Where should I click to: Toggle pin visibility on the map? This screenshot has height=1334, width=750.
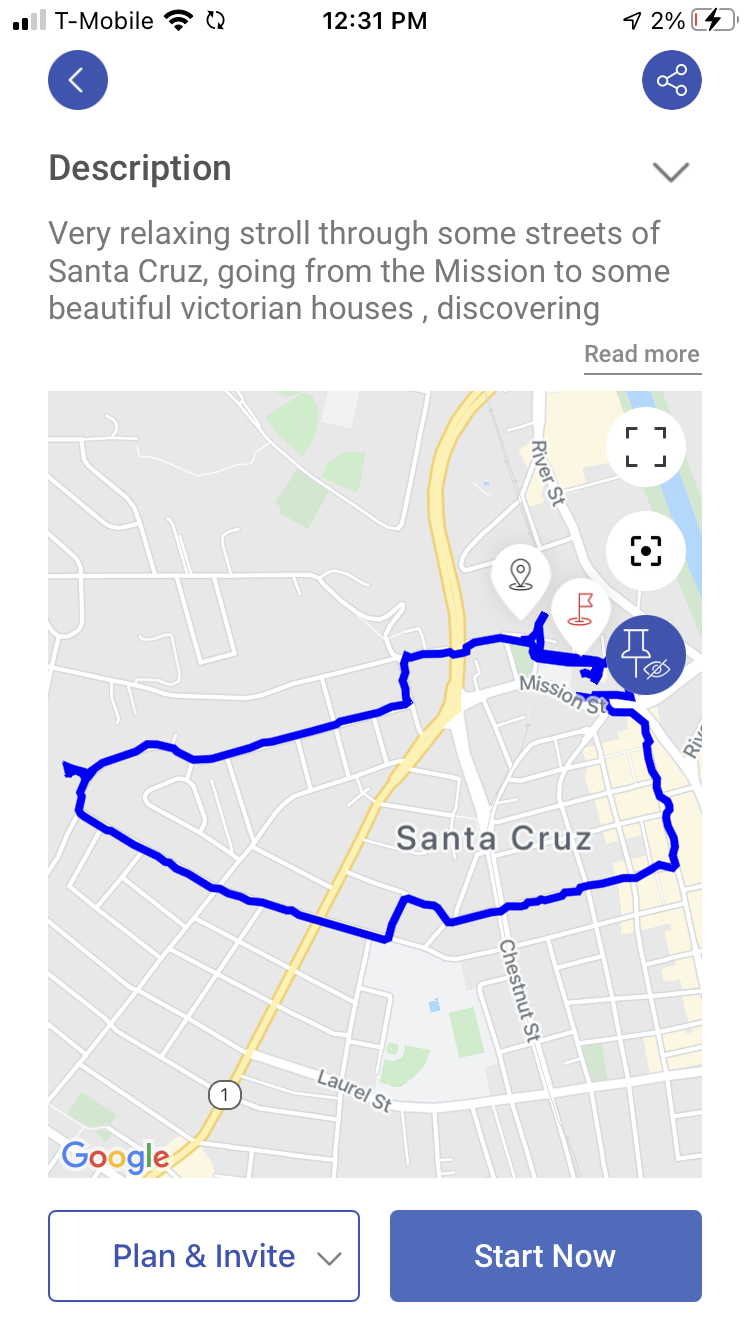[646, 655]
